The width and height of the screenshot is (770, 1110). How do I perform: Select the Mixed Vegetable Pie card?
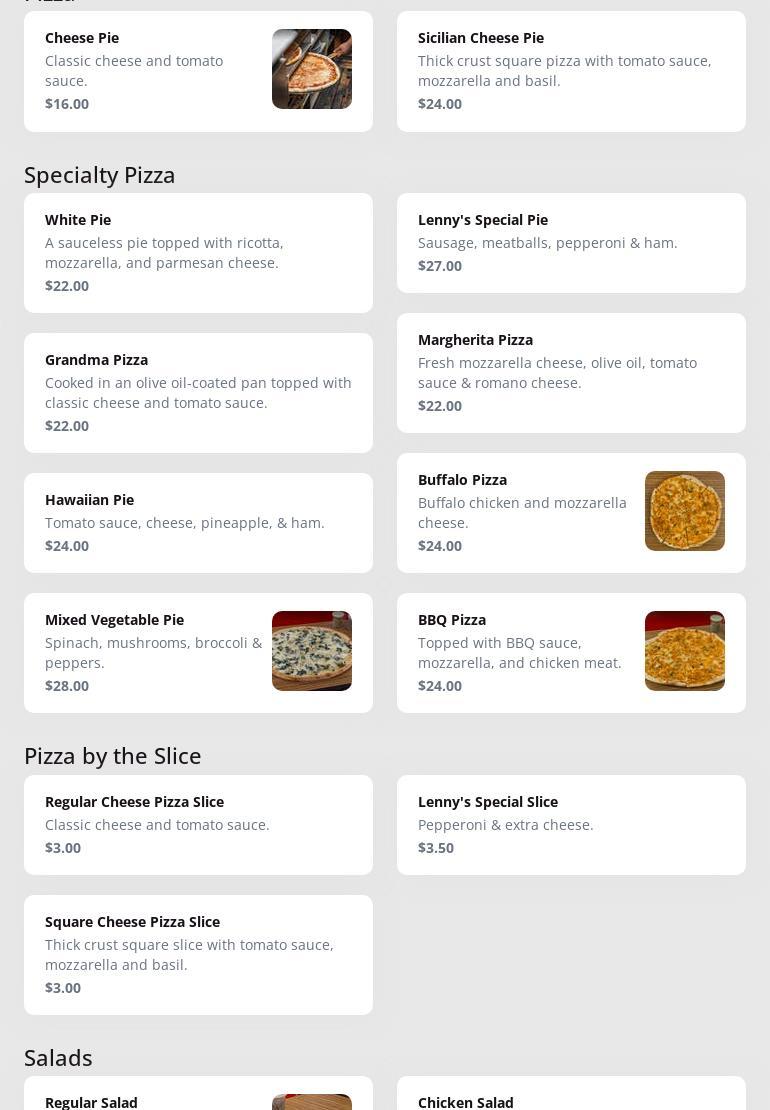click(x=198, y=653)
